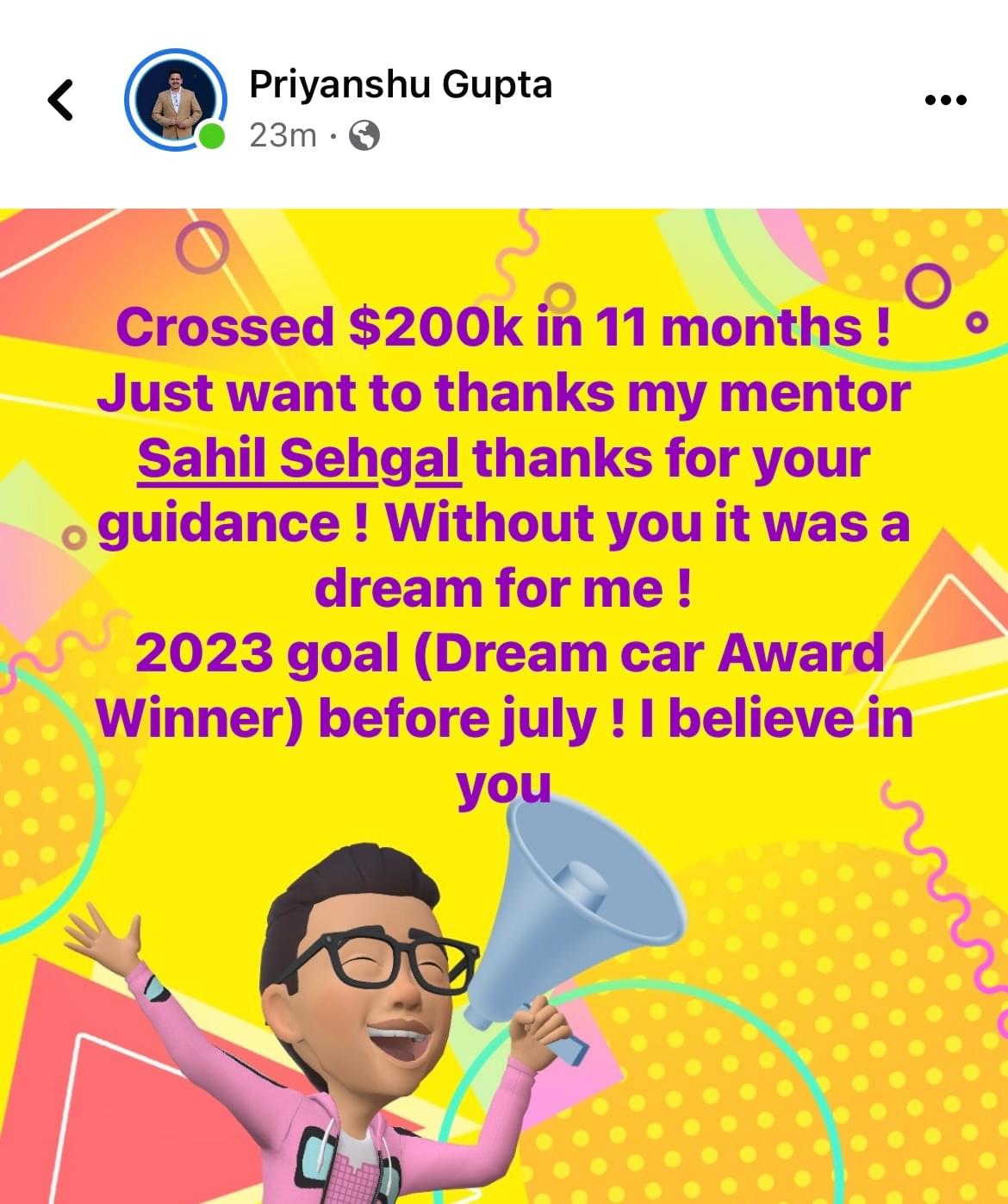Open Priyanshu Gupta's profile picture
Viewport: 1008px width, 1204px height.
(x=176, y=100)
